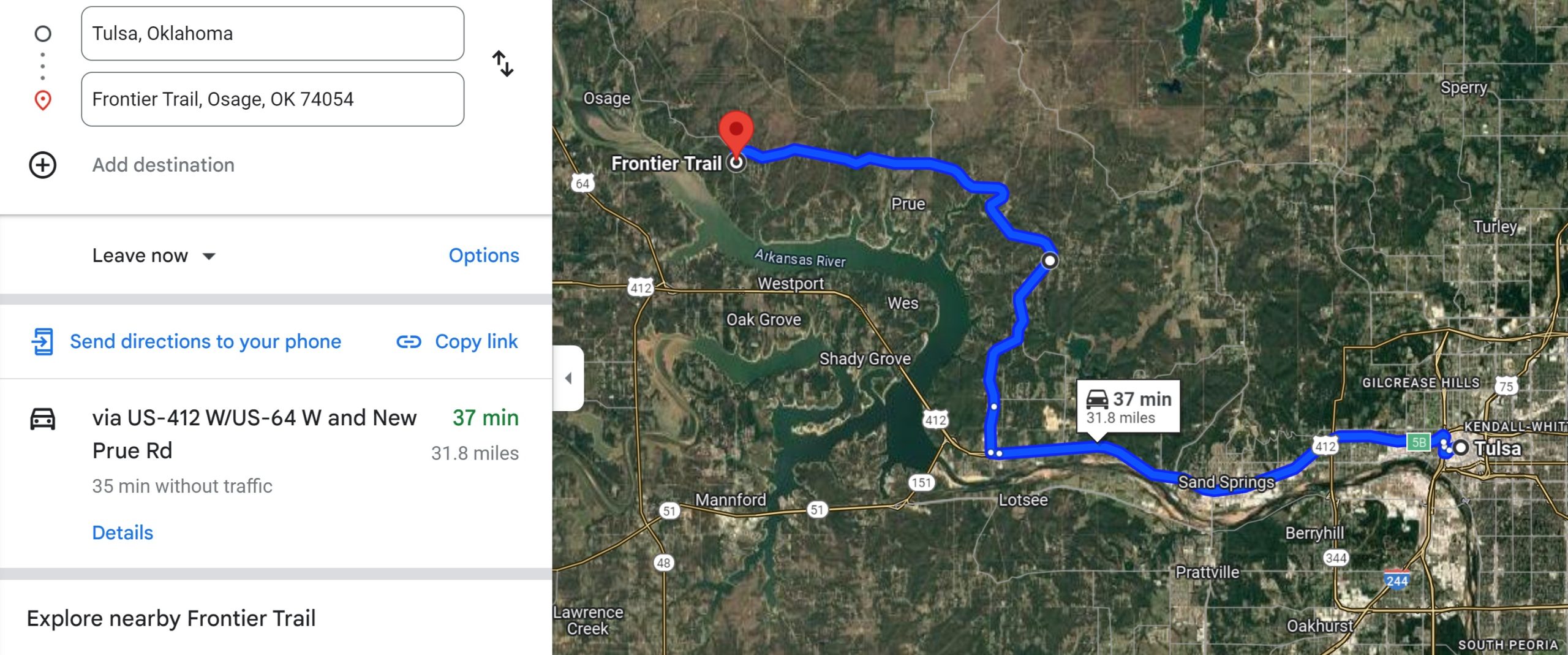Edit the Tulsa, Oklahoma starting point field
This screenshot has height=655, width=1568.
pos(272,34)
